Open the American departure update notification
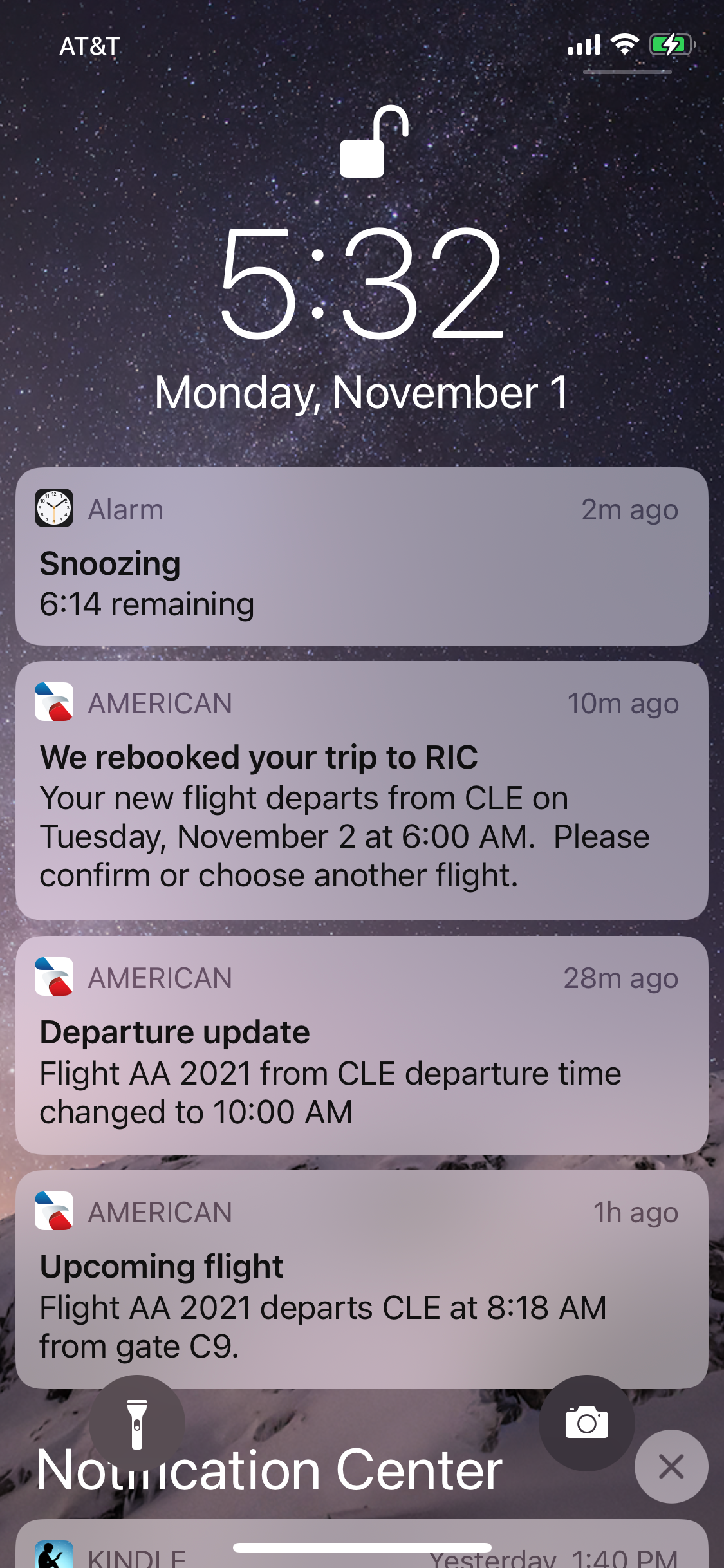The image size is (724, 1568). coord(362,1045)
